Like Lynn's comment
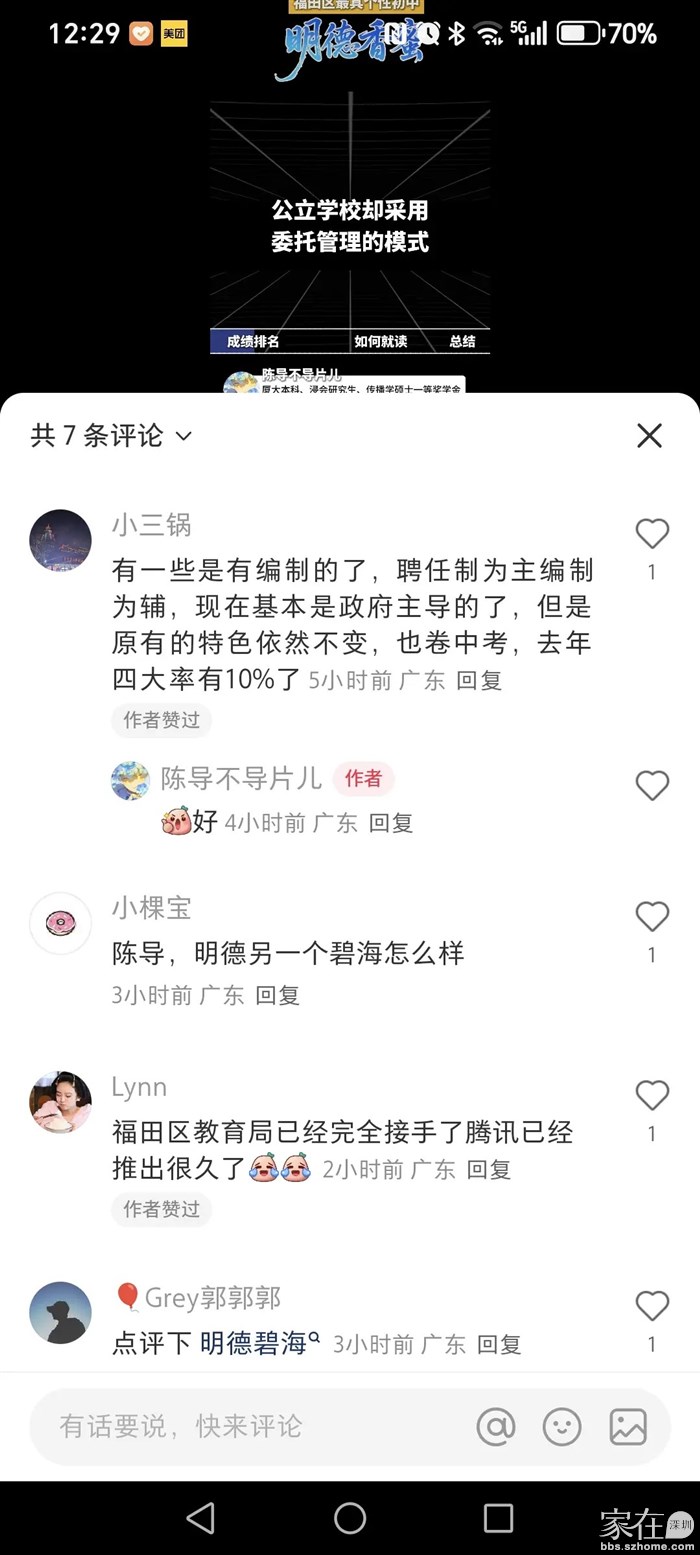700x1555 pixels. [652, 1096]
